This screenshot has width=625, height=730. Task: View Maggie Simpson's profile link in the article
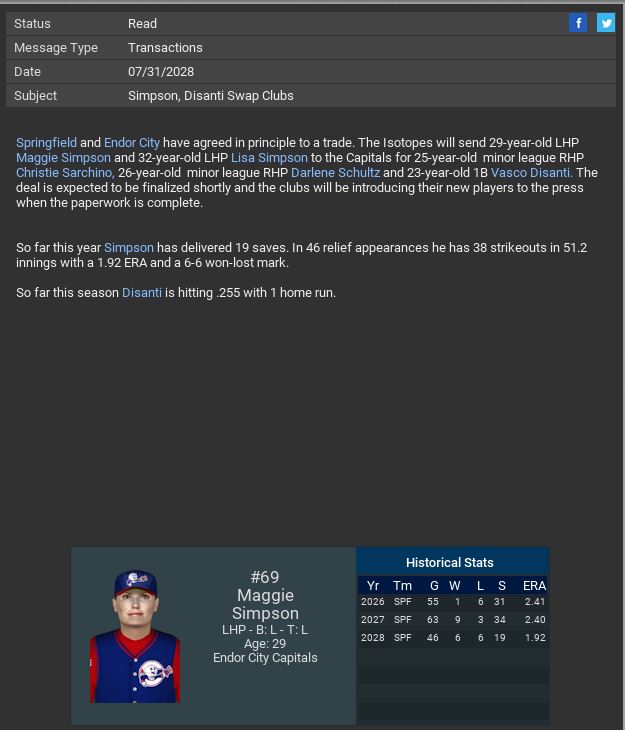click(x=63, y=158)
